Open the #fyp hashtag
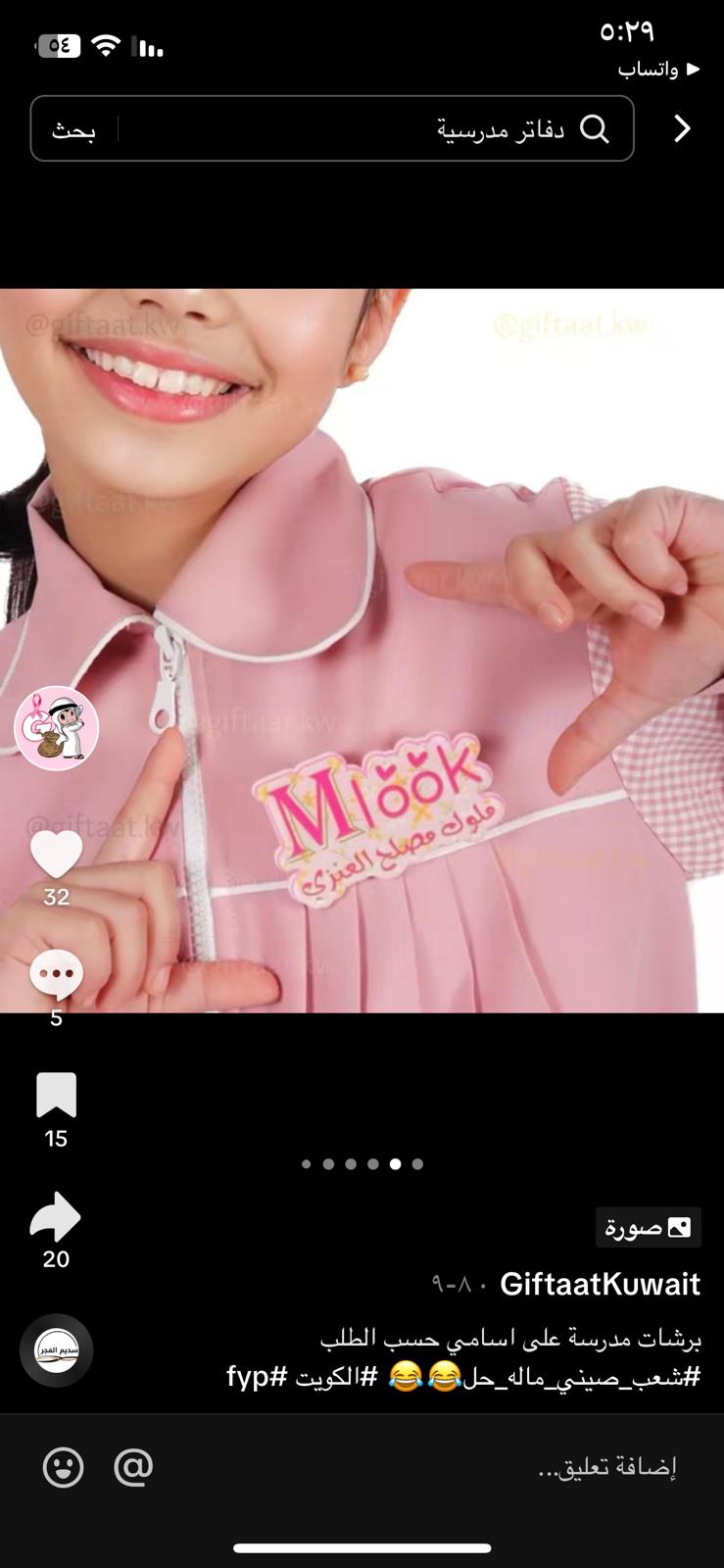Image resolution: width=724 pixels, height=1568 pixels. 257,1377
